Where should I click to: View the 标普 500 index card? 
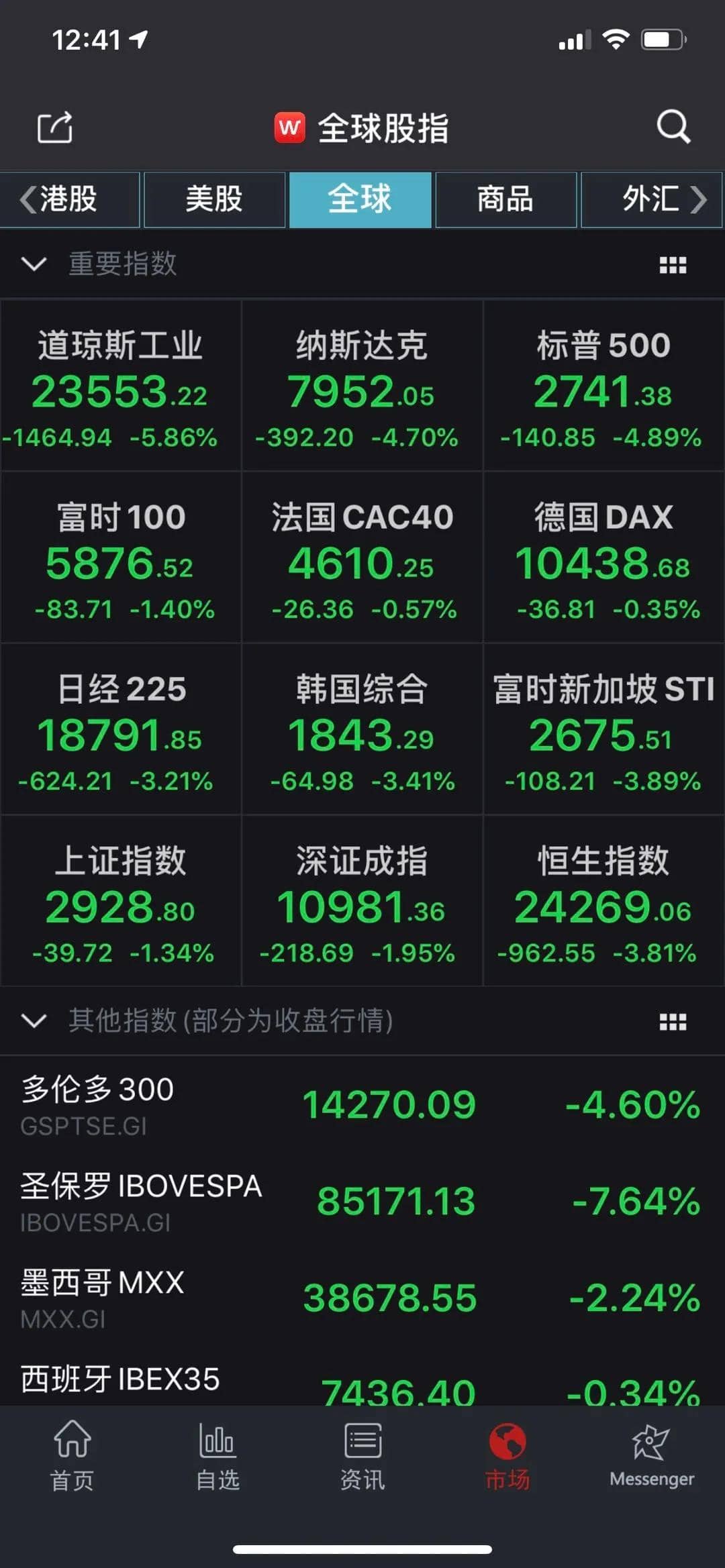[x=603, y=386]
